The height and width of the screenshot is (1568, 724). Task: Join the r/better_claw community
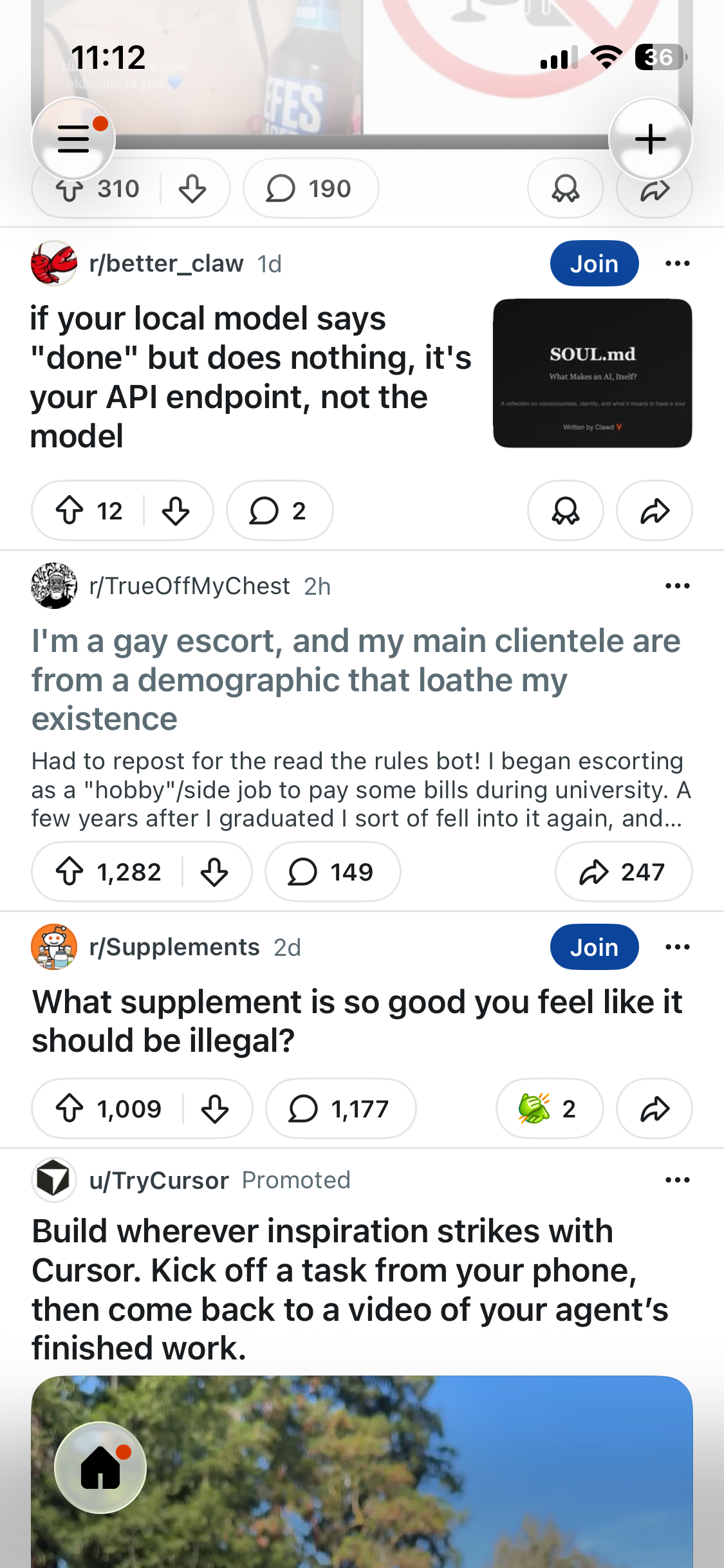[x=594, y=263]
